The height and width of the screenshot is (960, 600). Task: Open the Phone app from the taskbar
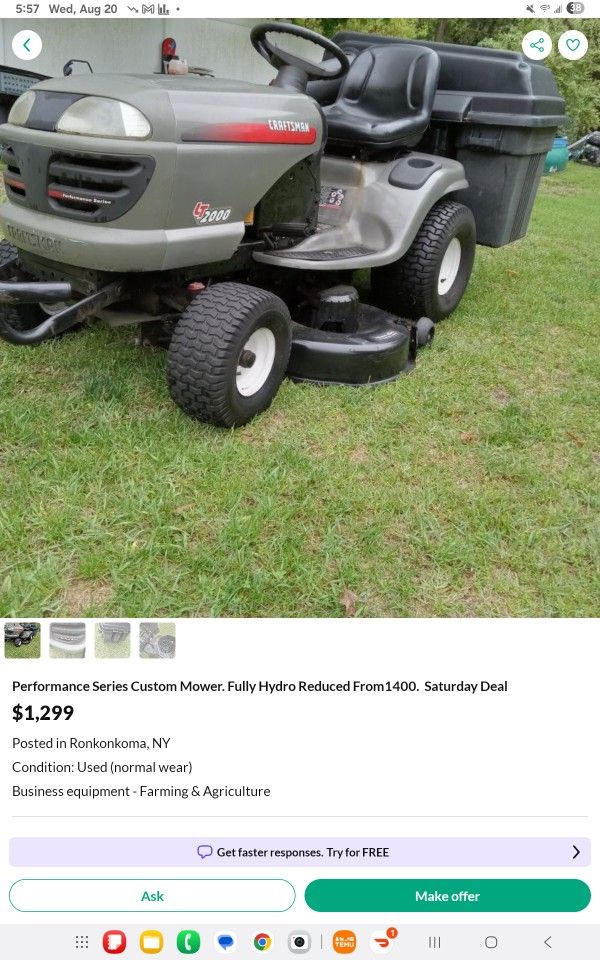pos(189,942)
